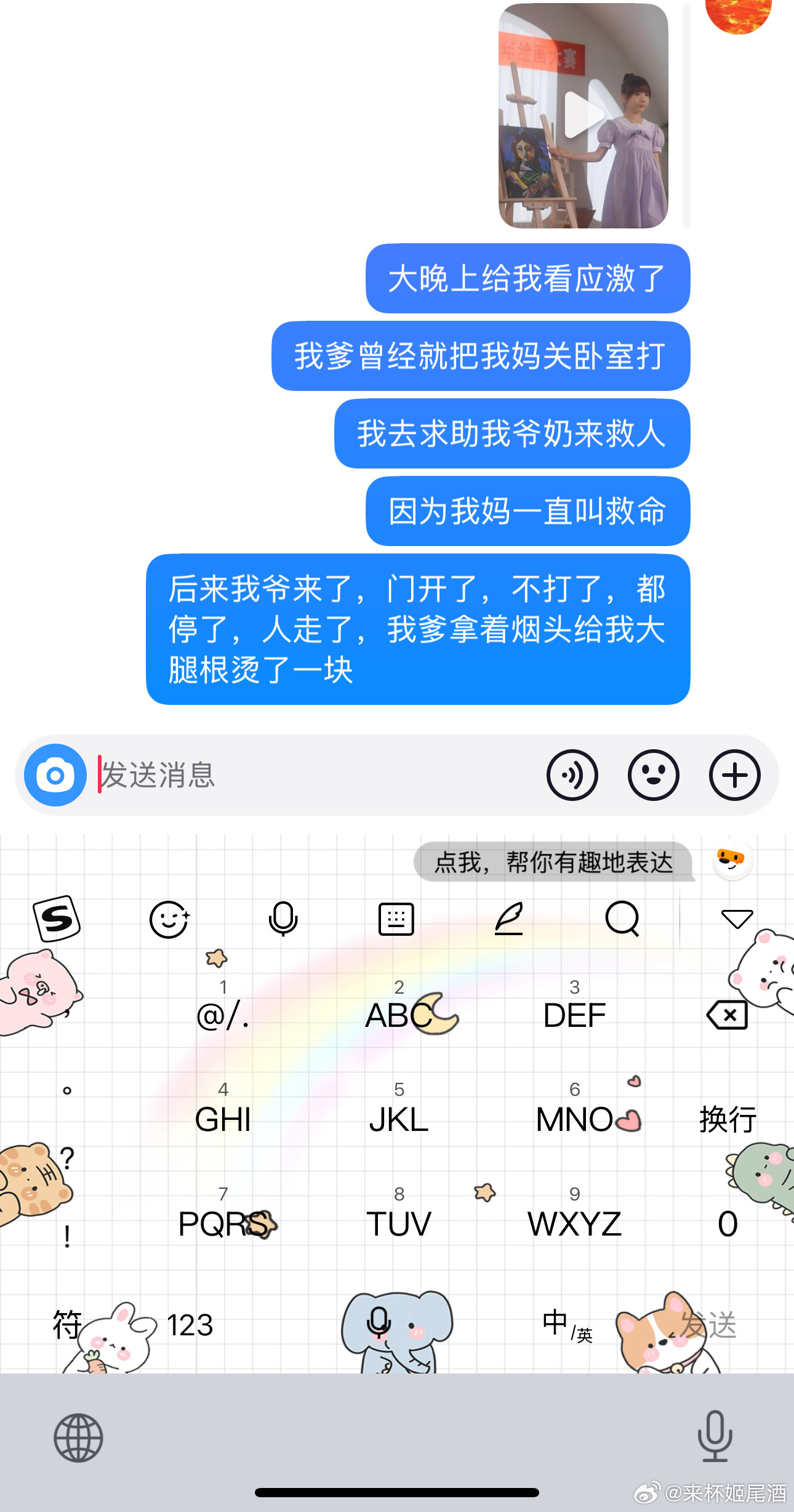Start dictation with the bottom-right microphone
Viewport: 794px width, 1512px height.
(715, 1436)
